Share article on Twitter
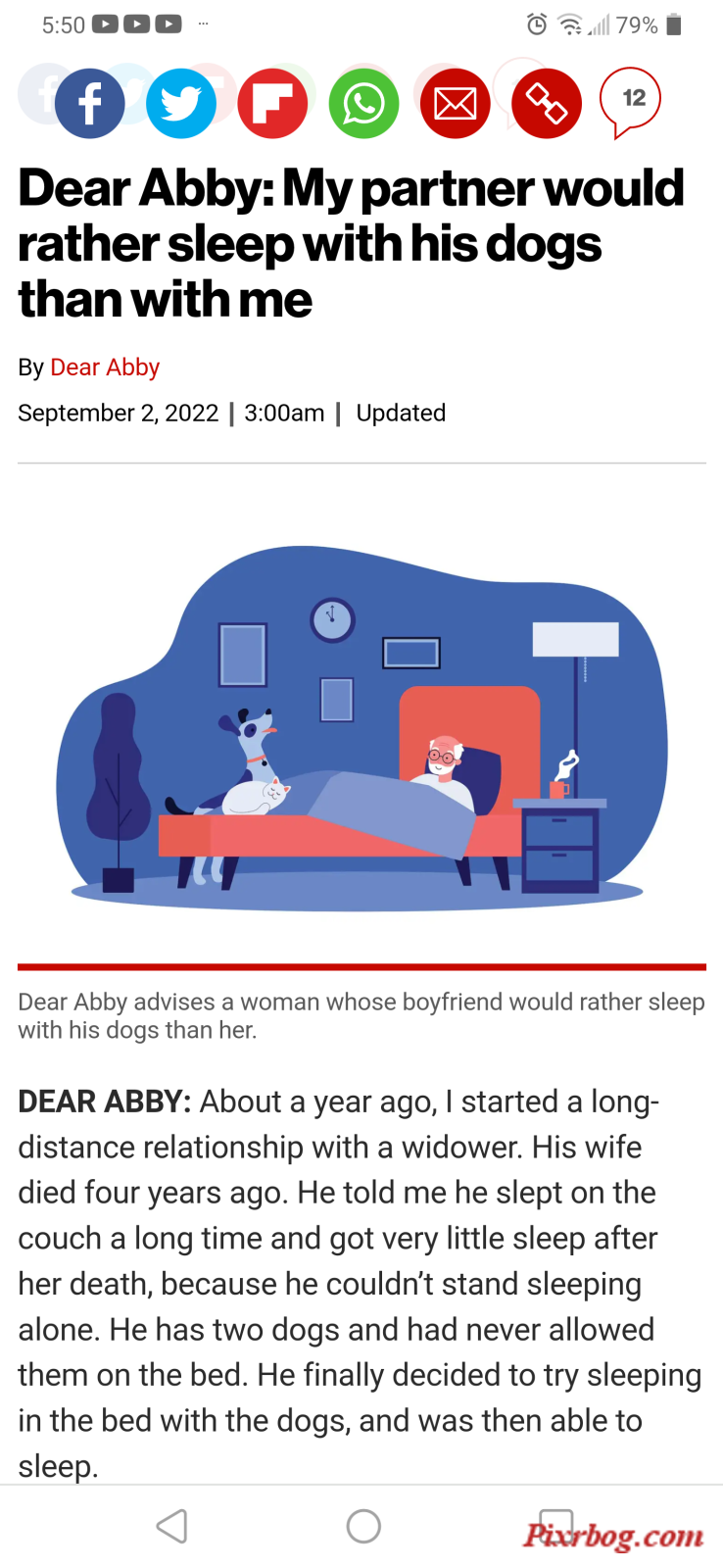 [x=181, y=104]
